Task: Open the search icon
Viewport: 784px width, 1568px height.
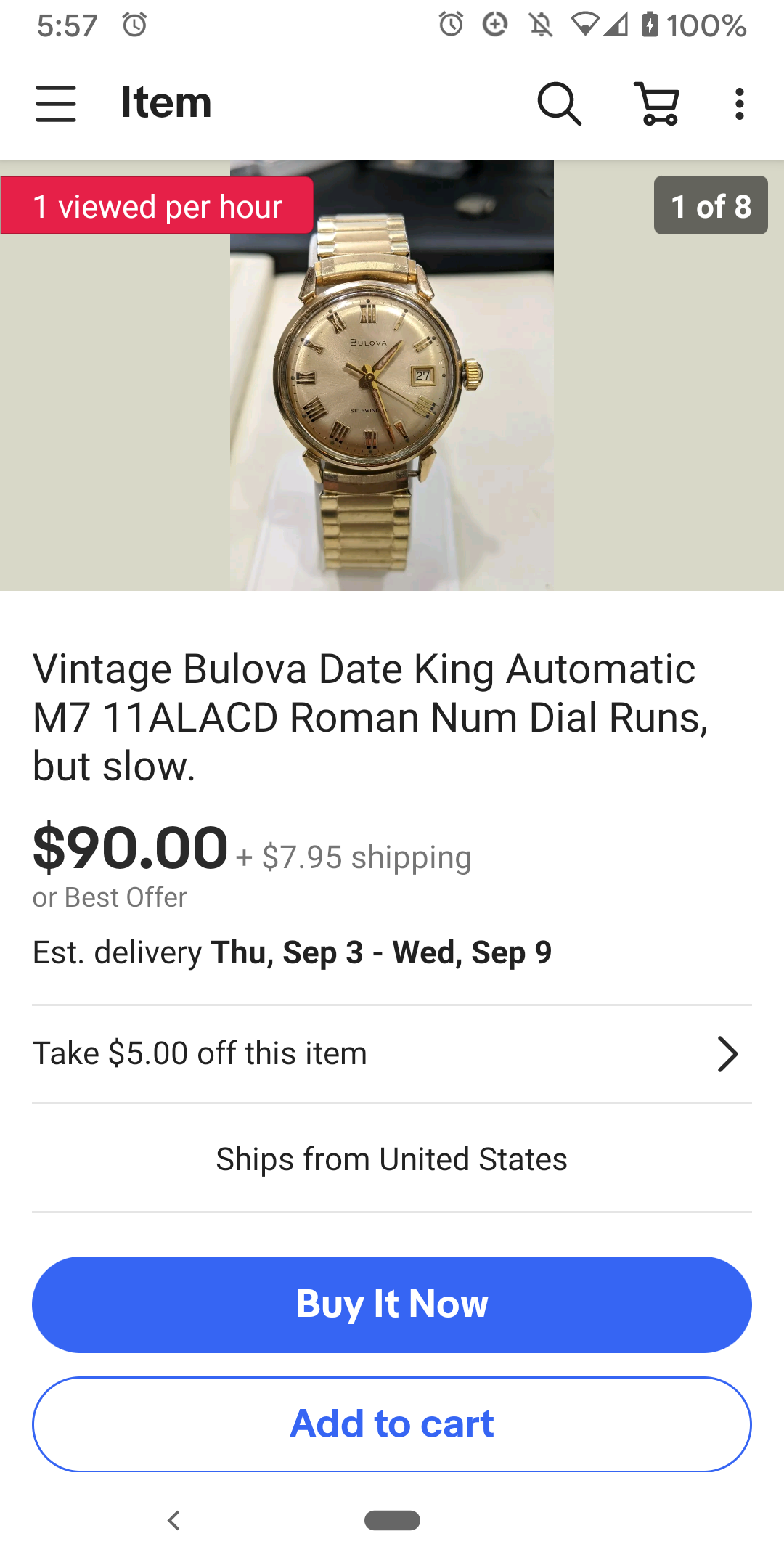Action: [x=559, y=103]
